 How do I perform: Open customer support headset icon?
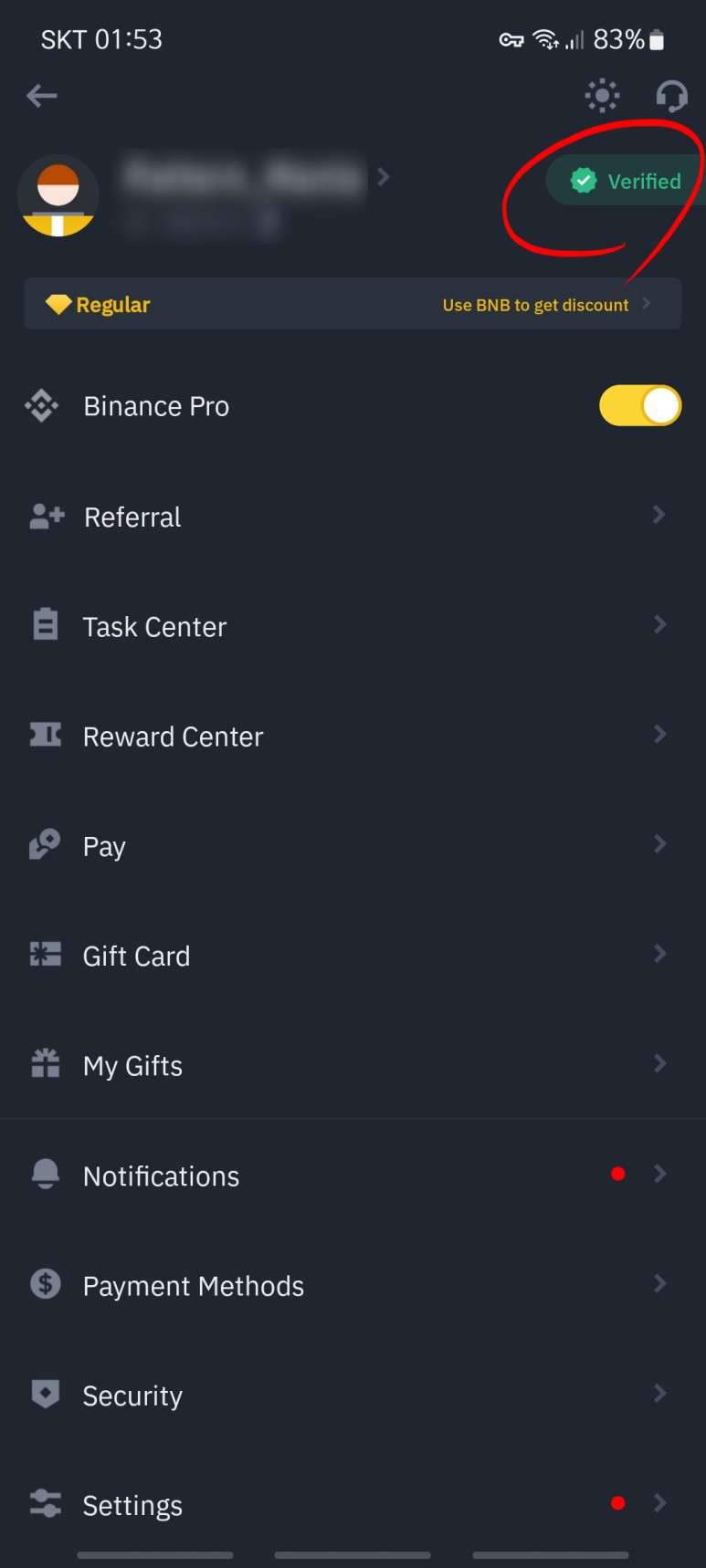(x=671, y=95)
